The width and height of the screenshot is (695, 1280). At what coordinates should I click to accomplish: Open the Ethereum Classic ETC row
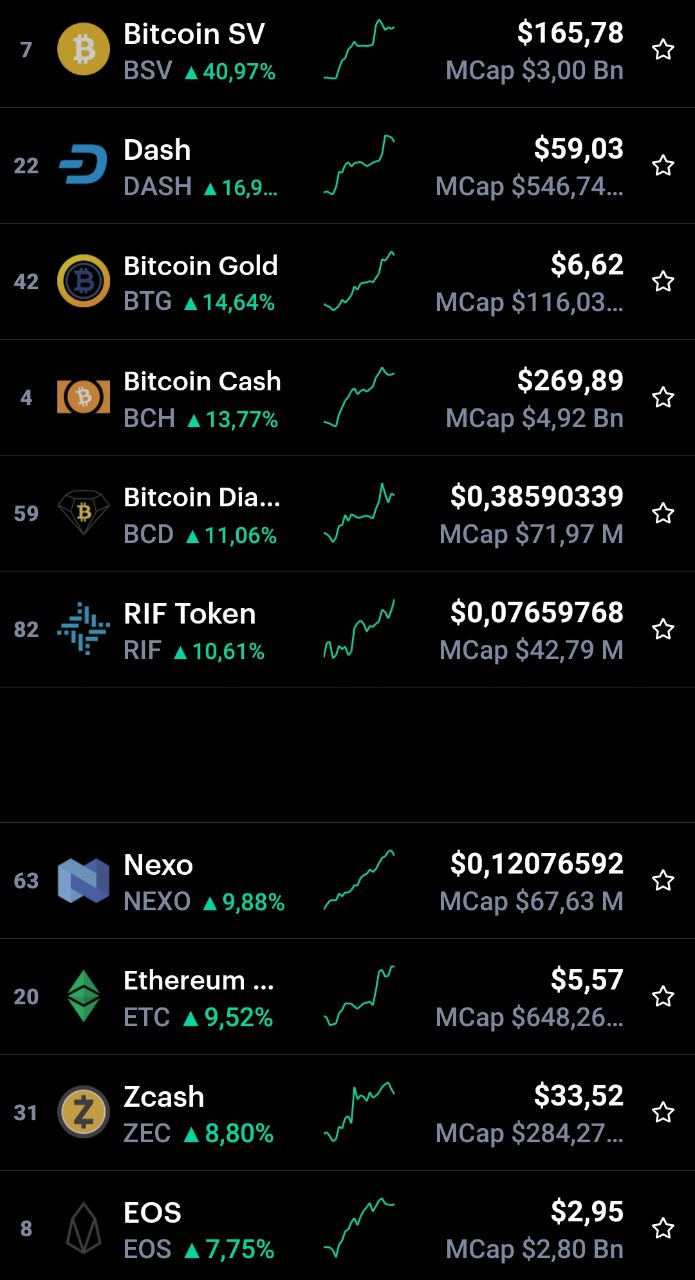tap(347, 997)
